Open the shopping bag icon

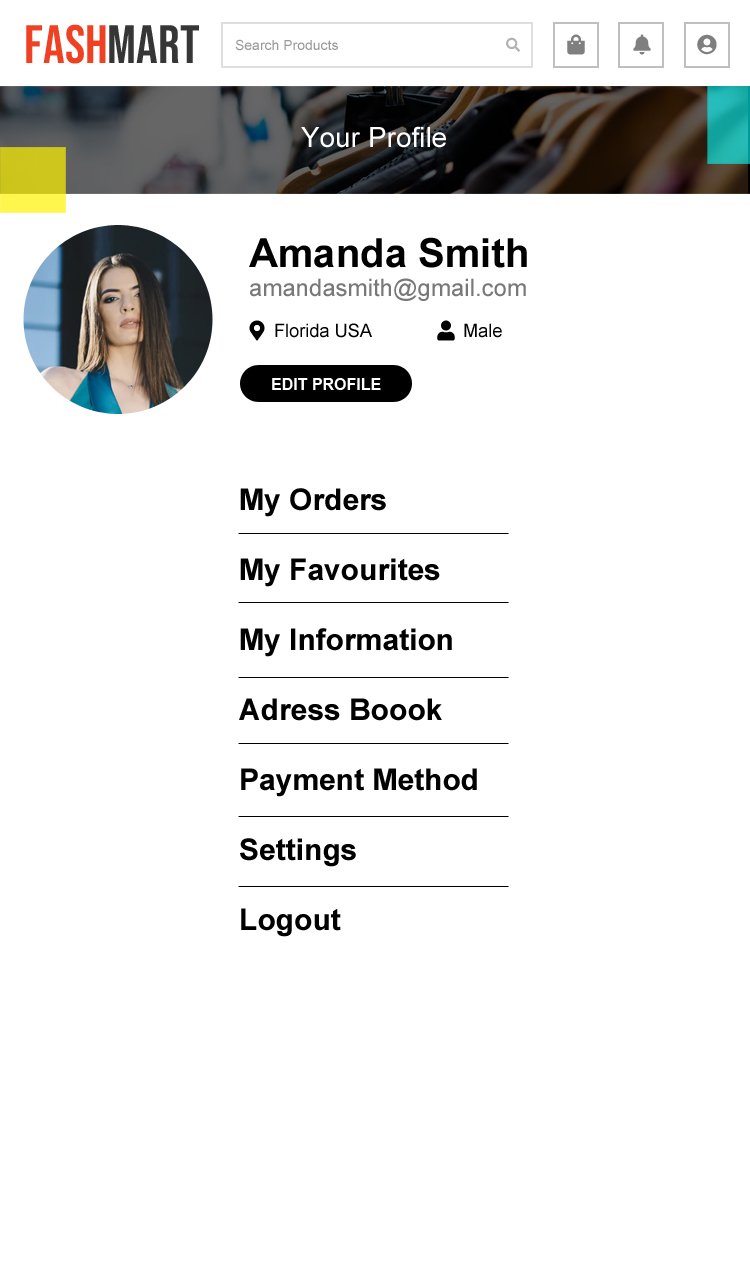point(576,45)
